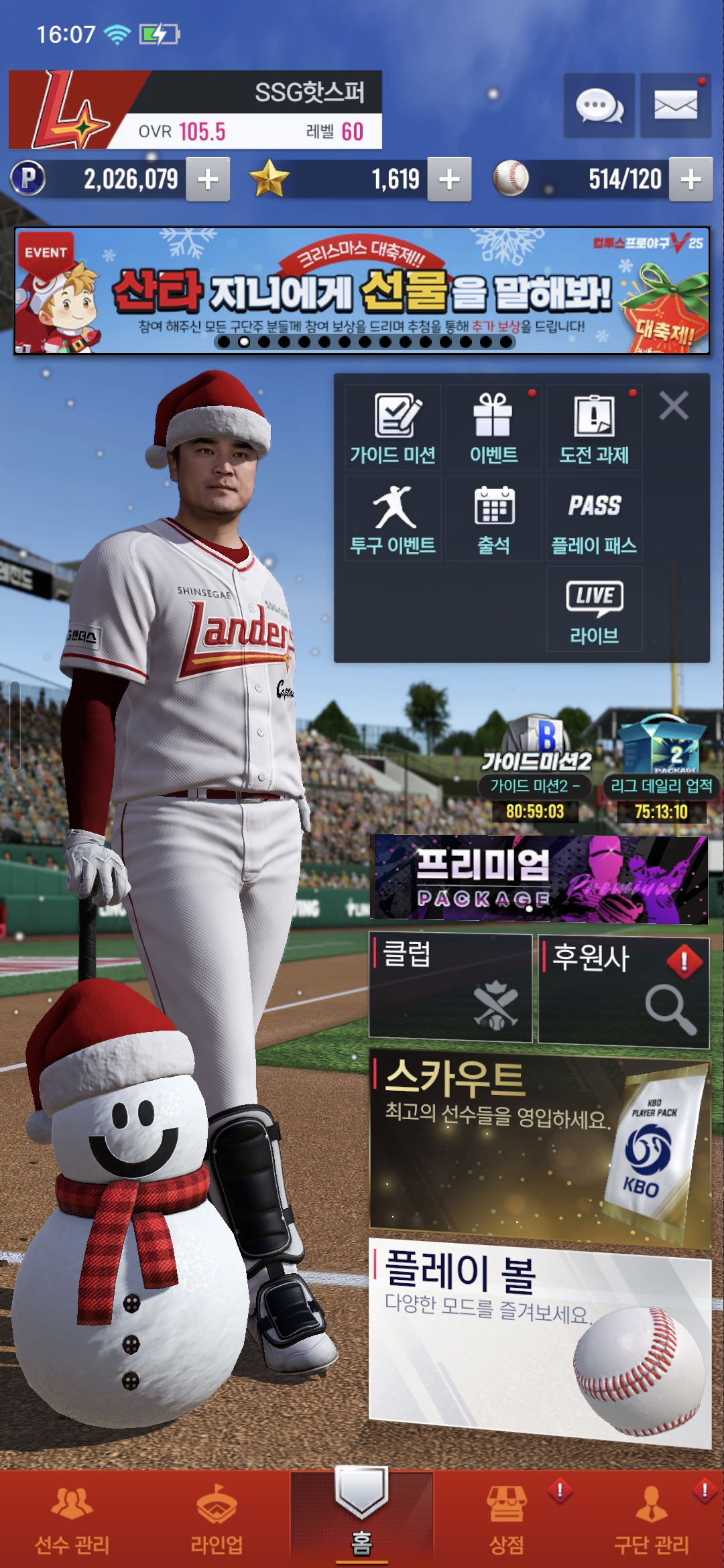Close the quick menu panel

click(x=673, y=405)
